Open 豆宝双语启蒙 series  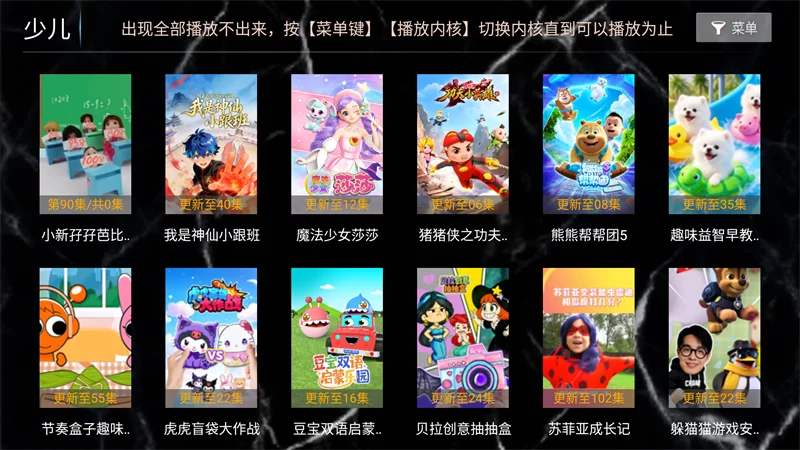pos(337,338)
